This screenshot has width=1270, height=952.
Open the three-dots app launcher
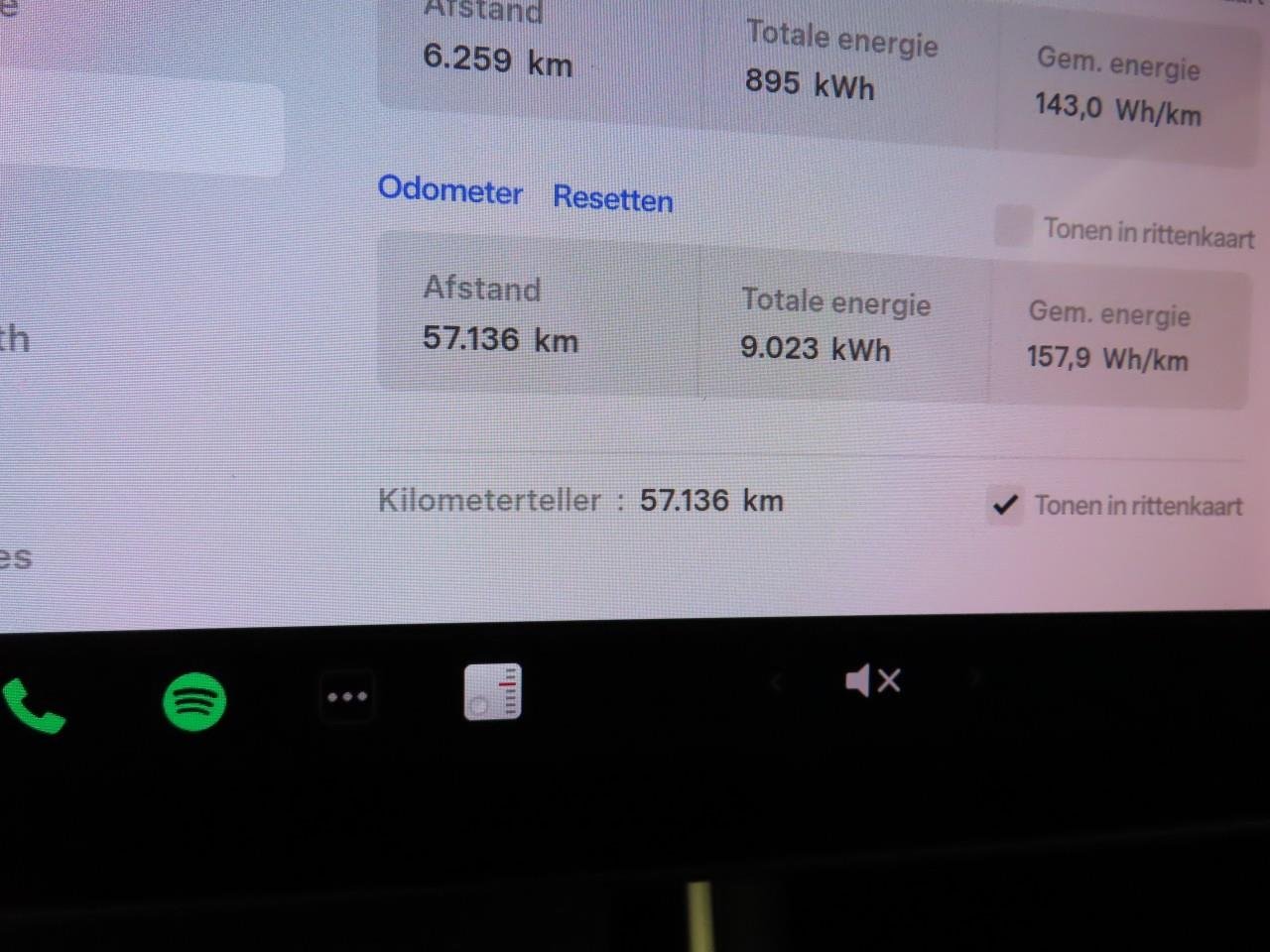coord(347,697)
